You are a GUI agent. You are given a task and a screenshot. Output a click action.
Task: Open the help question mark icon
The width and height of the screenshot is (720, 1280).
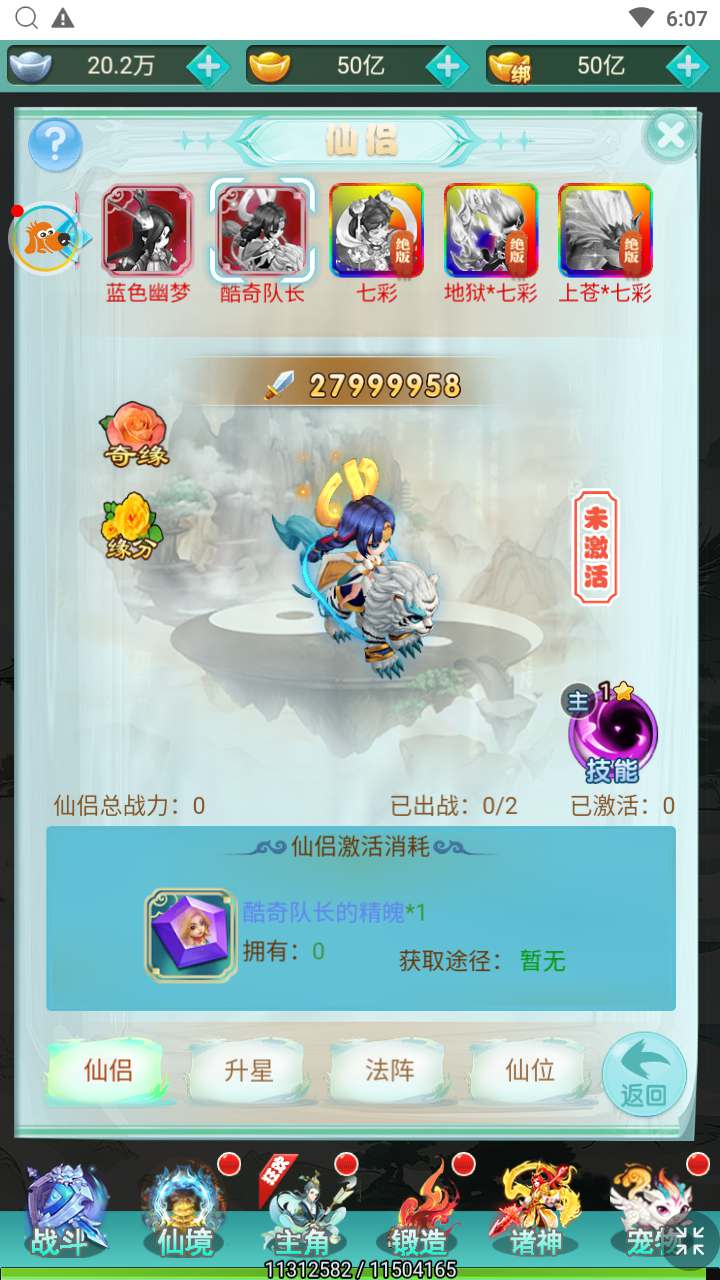coord(55,145)
